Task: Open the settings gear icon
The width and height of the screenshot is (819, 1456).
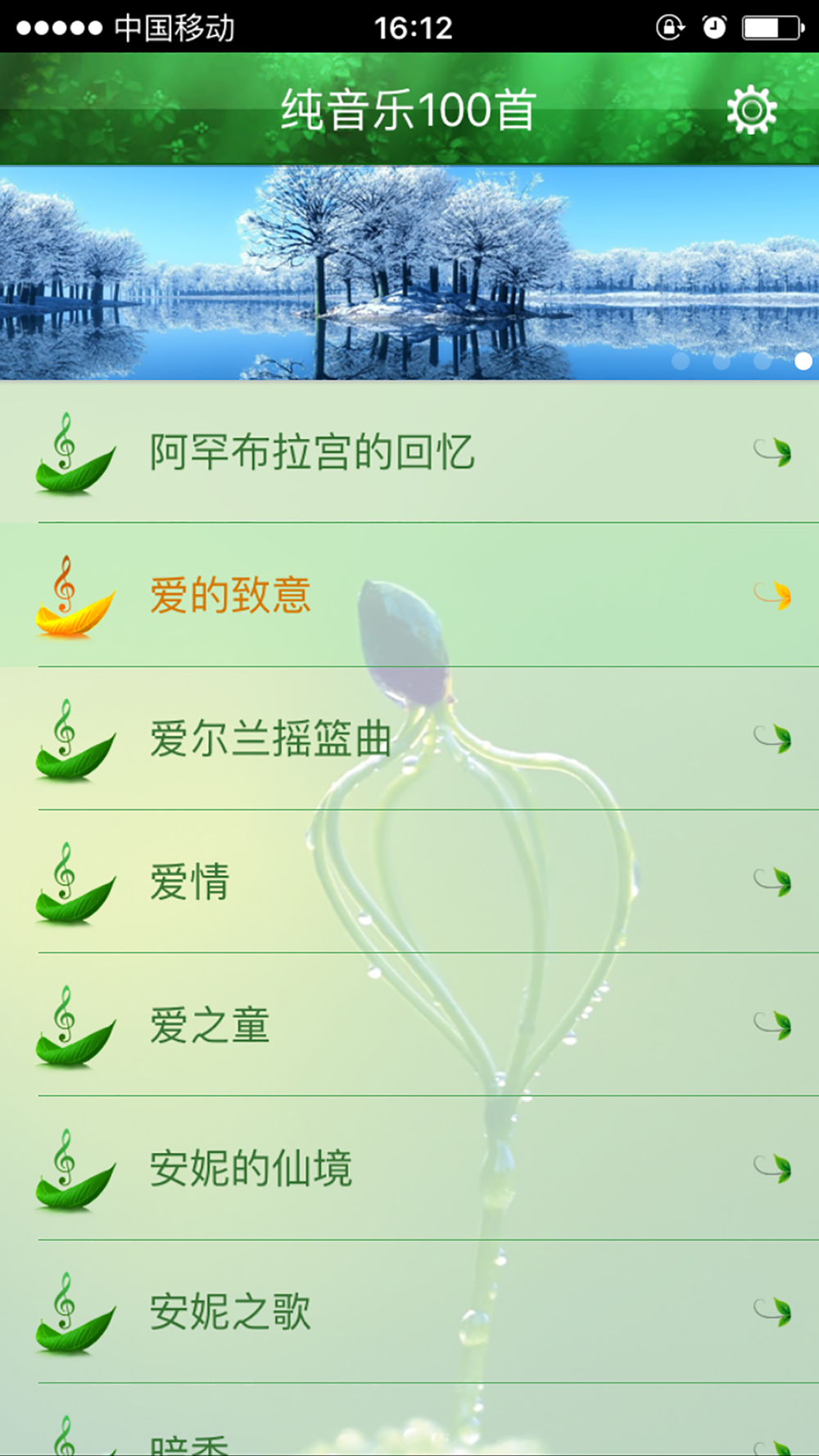Action: [751, 111]
